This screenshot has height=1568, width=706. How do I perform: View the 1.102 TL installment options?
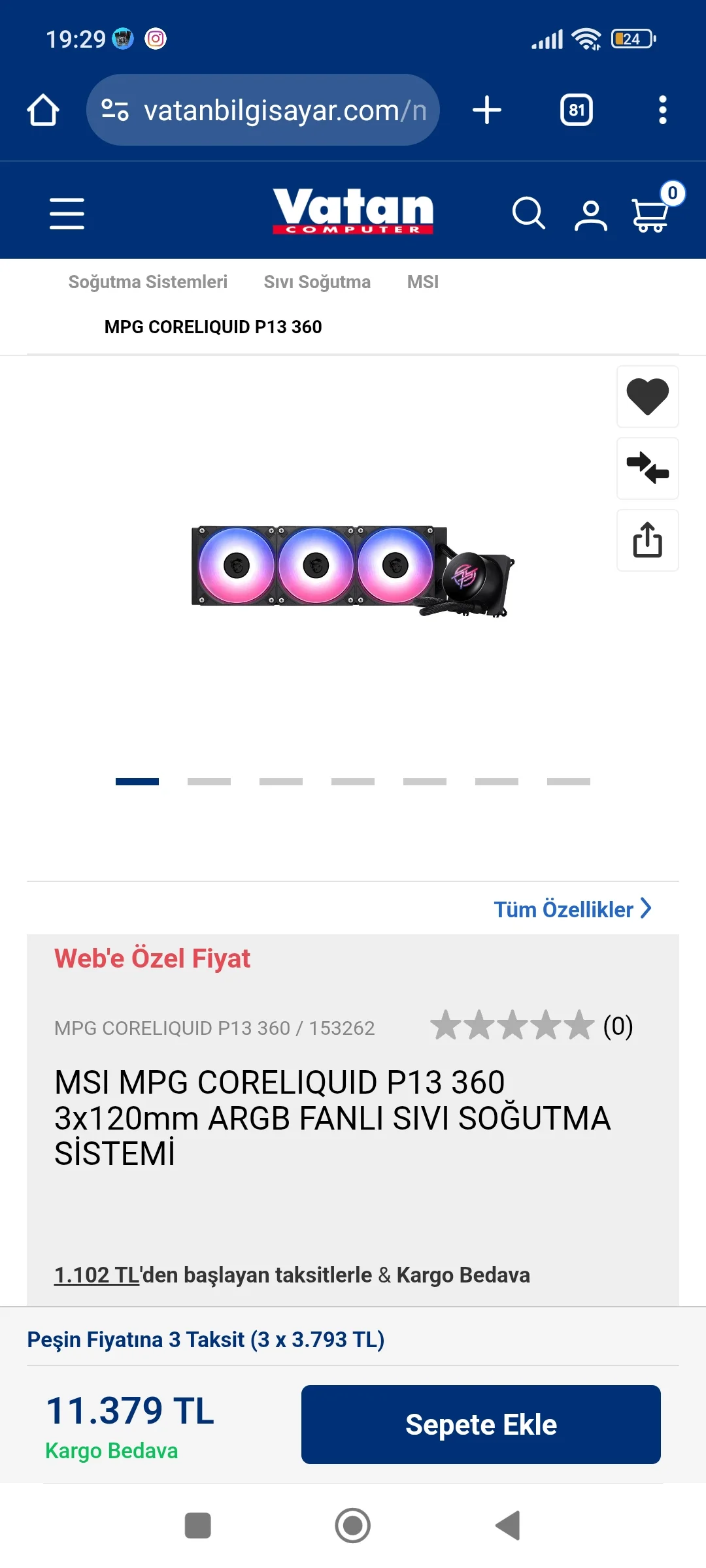point(97,1275)
